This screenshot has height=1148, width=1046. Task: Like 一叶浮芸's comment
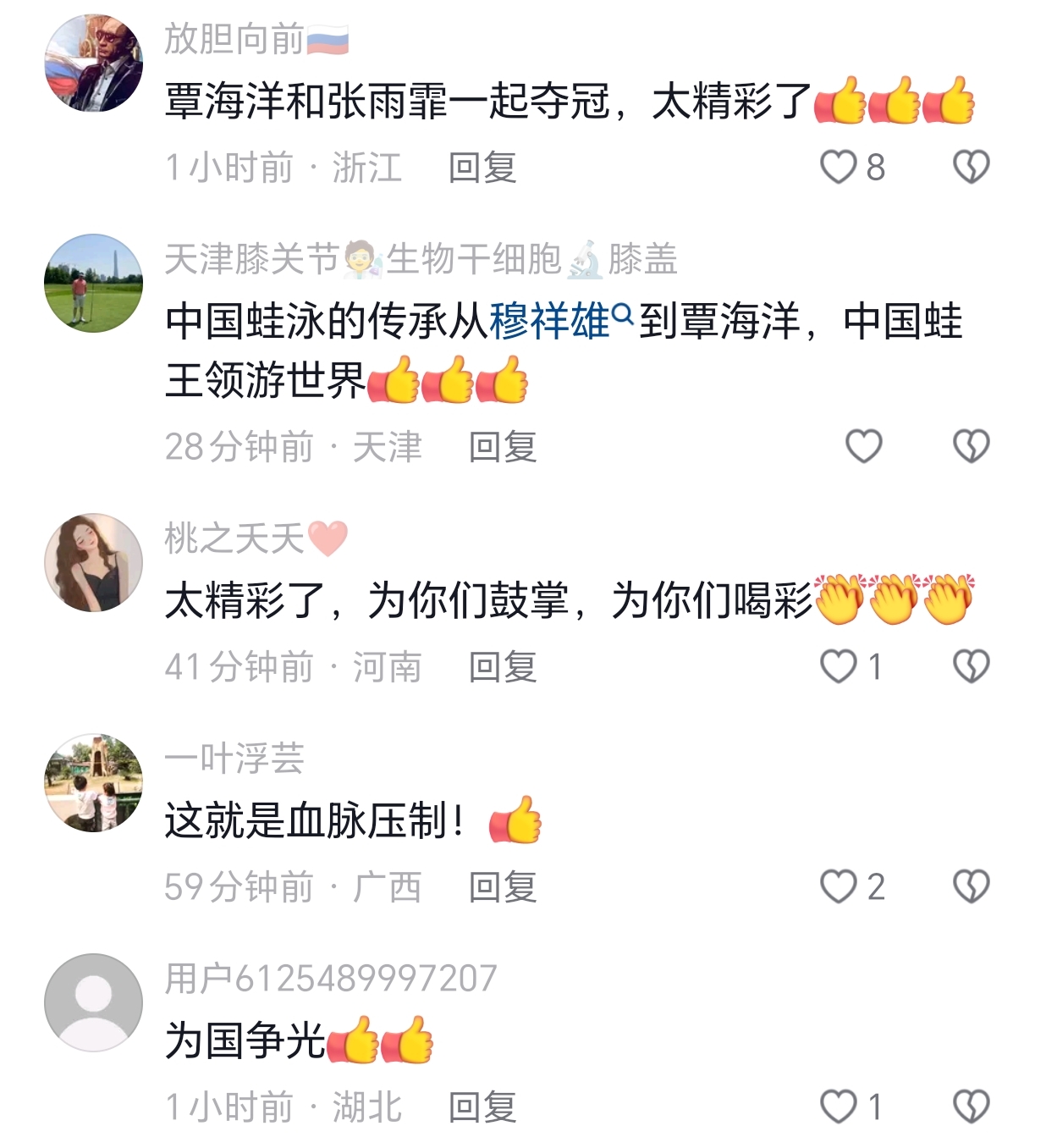pos(839,886)
